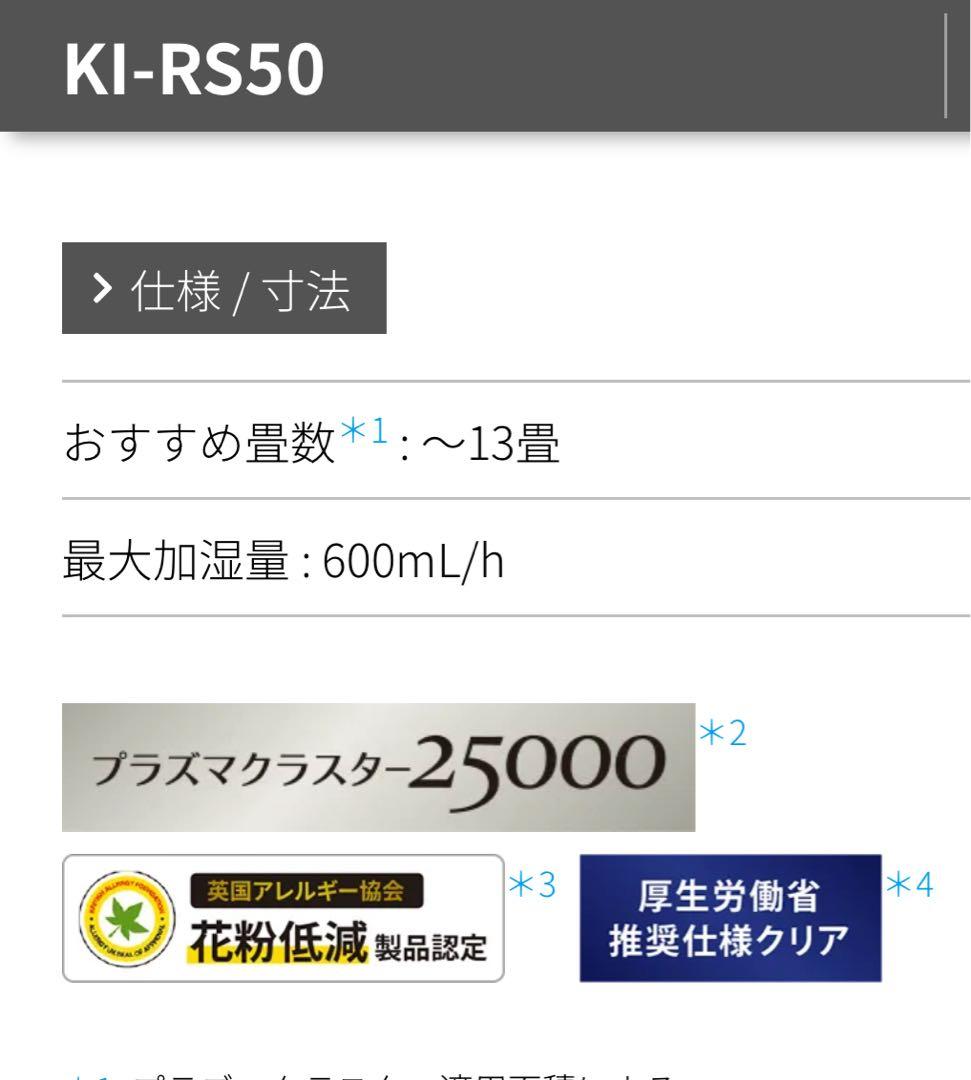Viewport: 971px width, 1080px height.
Task: Click the 厚生労働省 推奨仕様クリア blue badge
Action: [731, 920]
